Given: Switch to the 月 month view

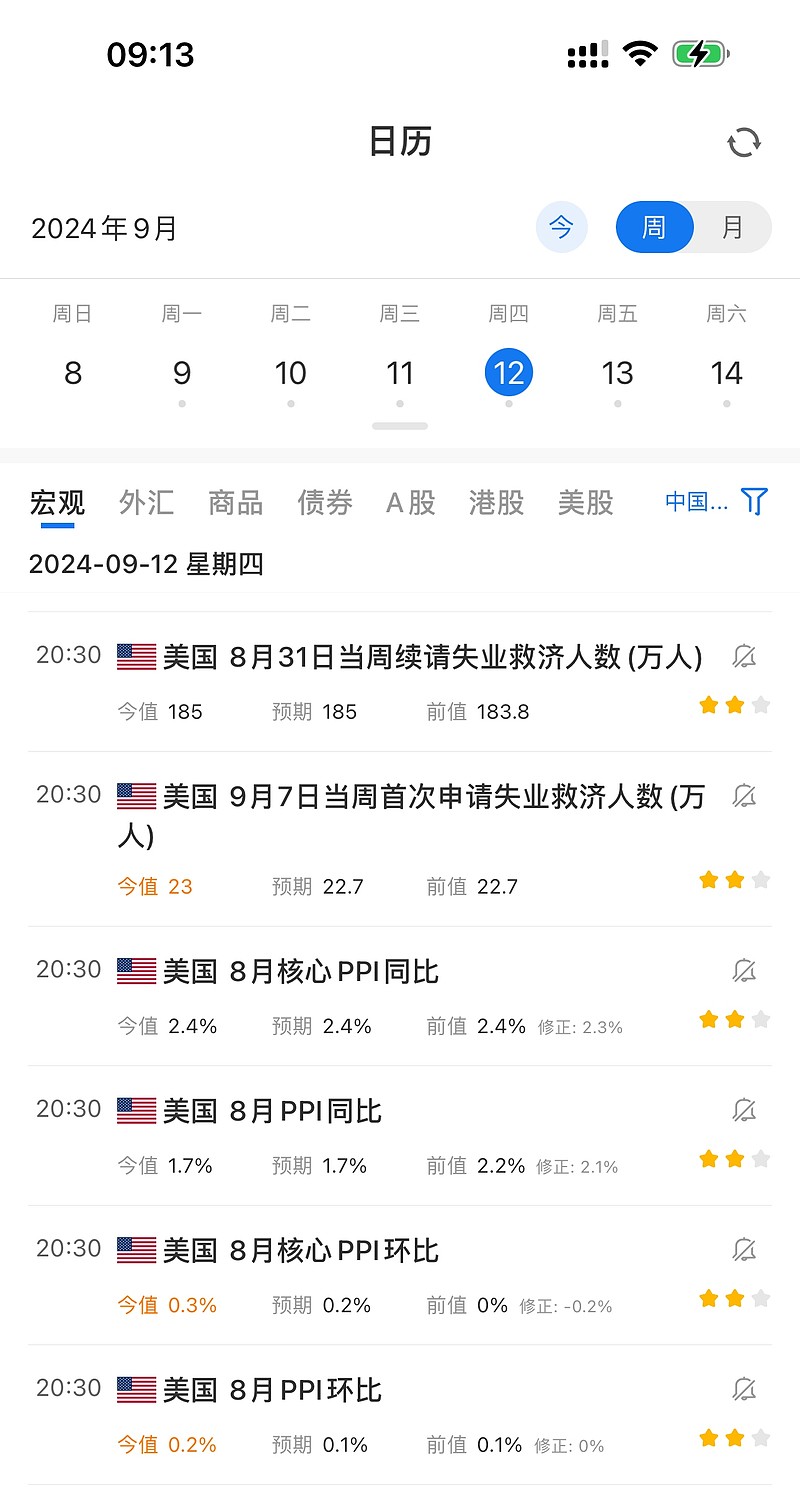Looking at the screenshot, I should click(x=733, y=227).
